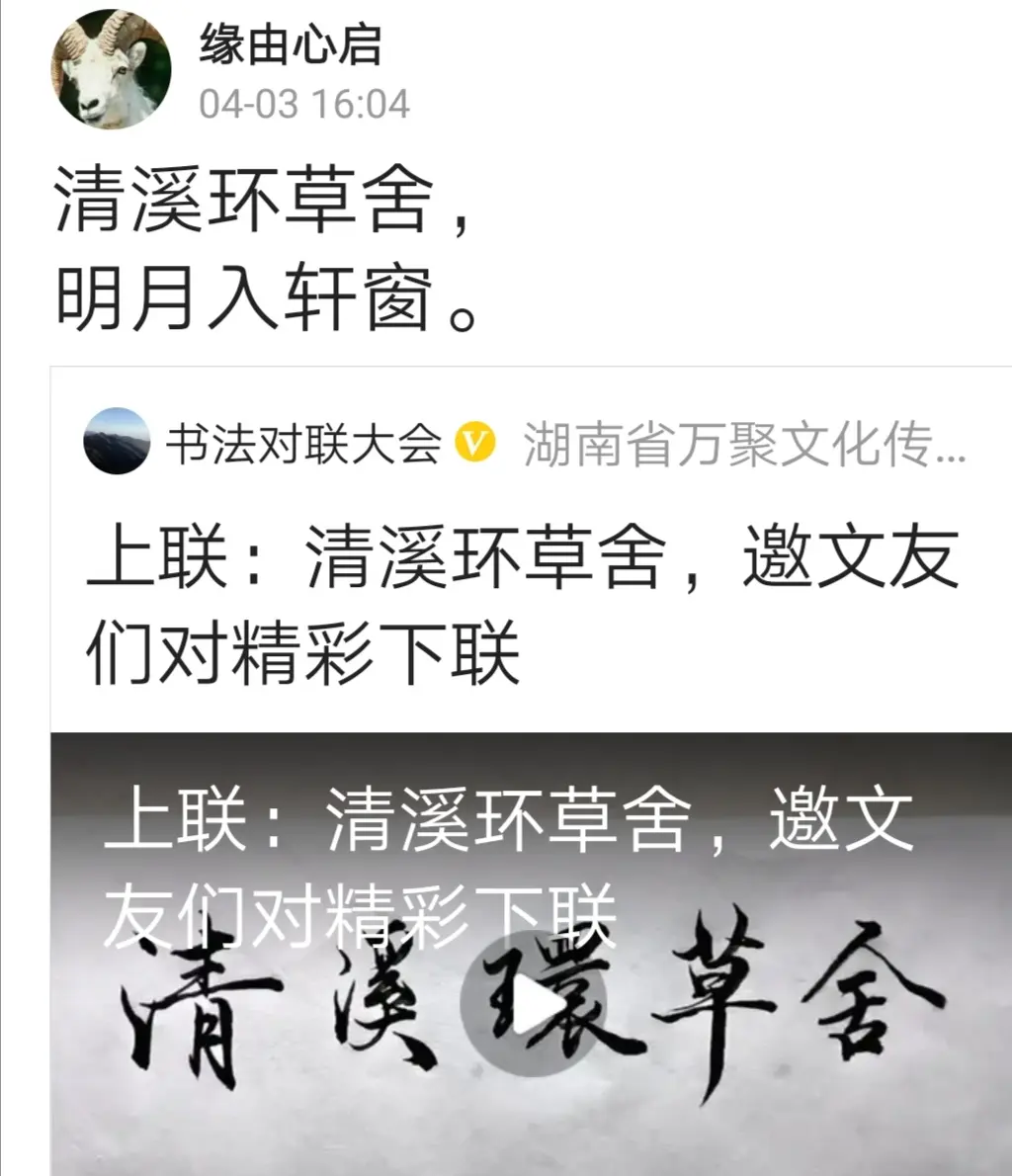Open 缘由心启's profile avatar
This screenshot has width=1012, height=1176.
point(111,69)
